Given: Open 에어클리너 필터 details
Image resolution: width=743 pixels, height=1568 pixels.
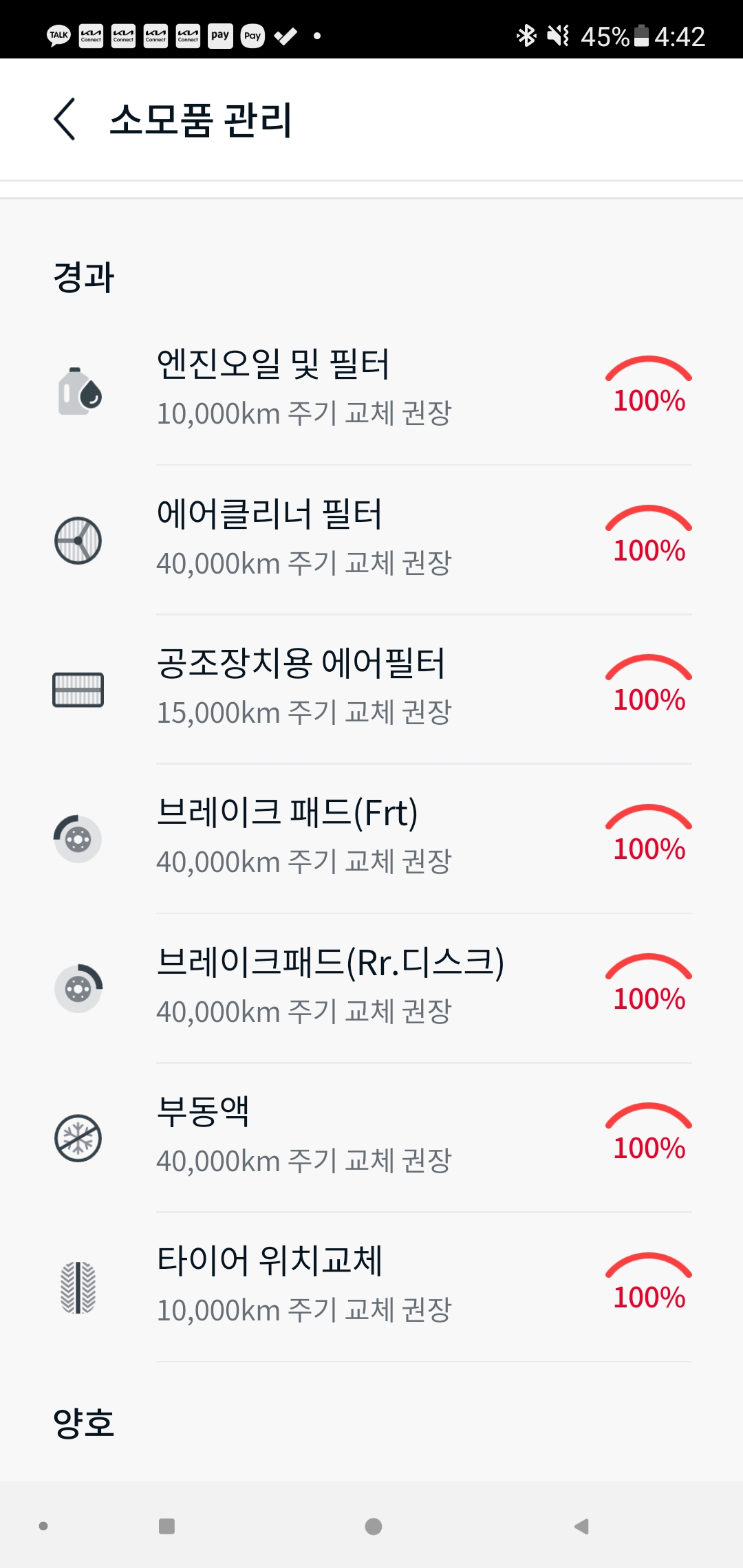Looking at the screenshot, I should (371, 539).
